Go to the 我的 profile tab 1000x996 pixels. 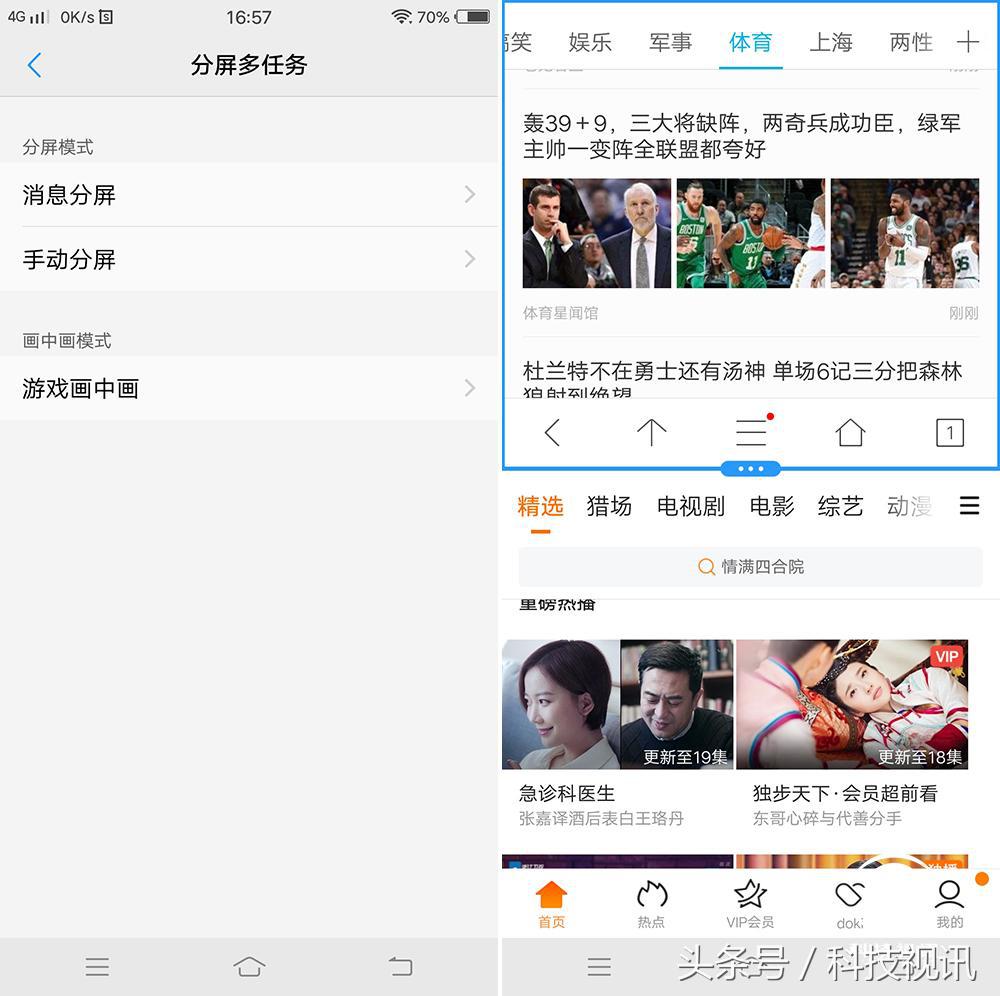pos(949,904)
